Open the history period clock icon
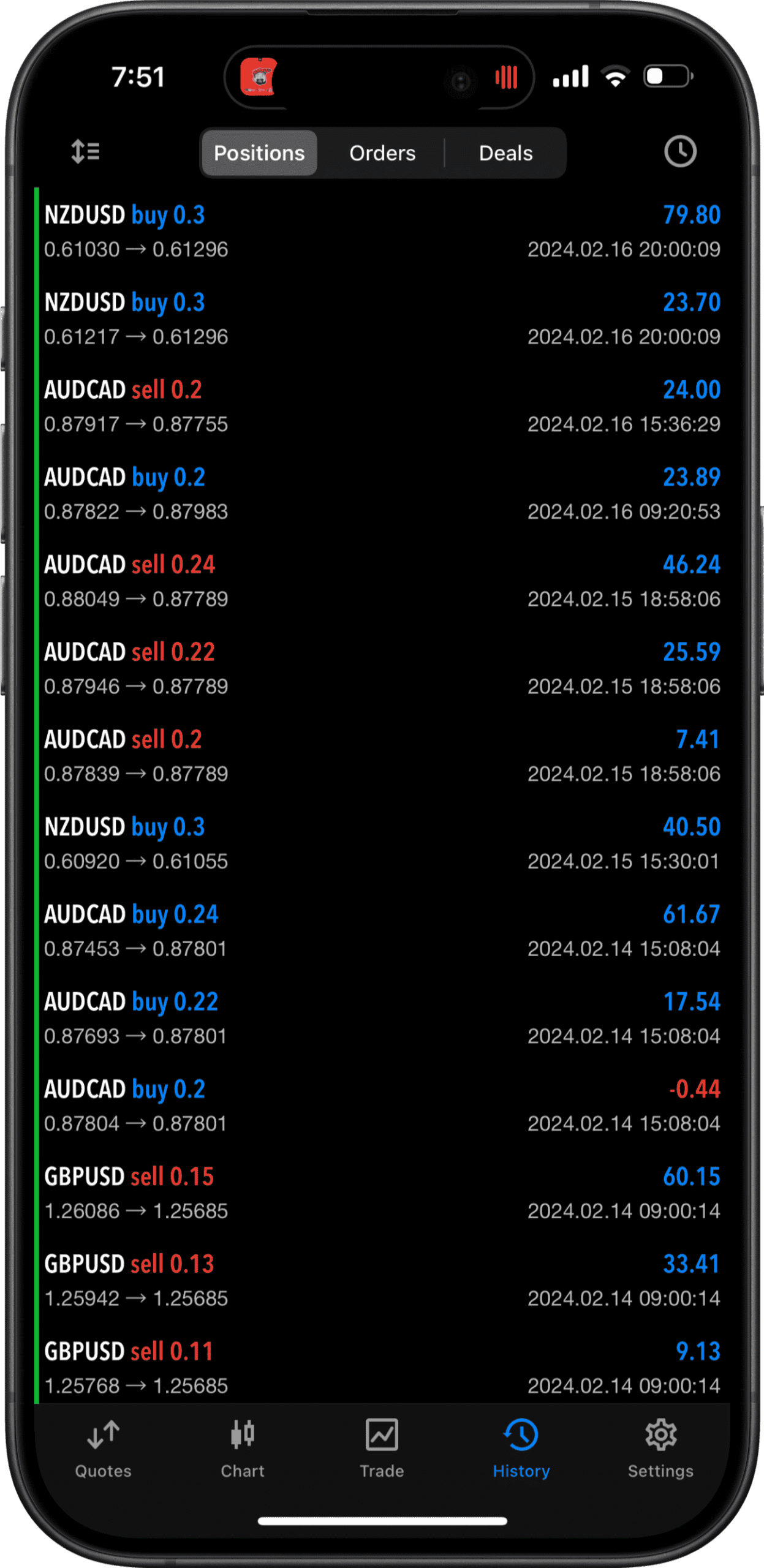The width and height of the screenshot is (764, 1568). click(x=680, y=151)
